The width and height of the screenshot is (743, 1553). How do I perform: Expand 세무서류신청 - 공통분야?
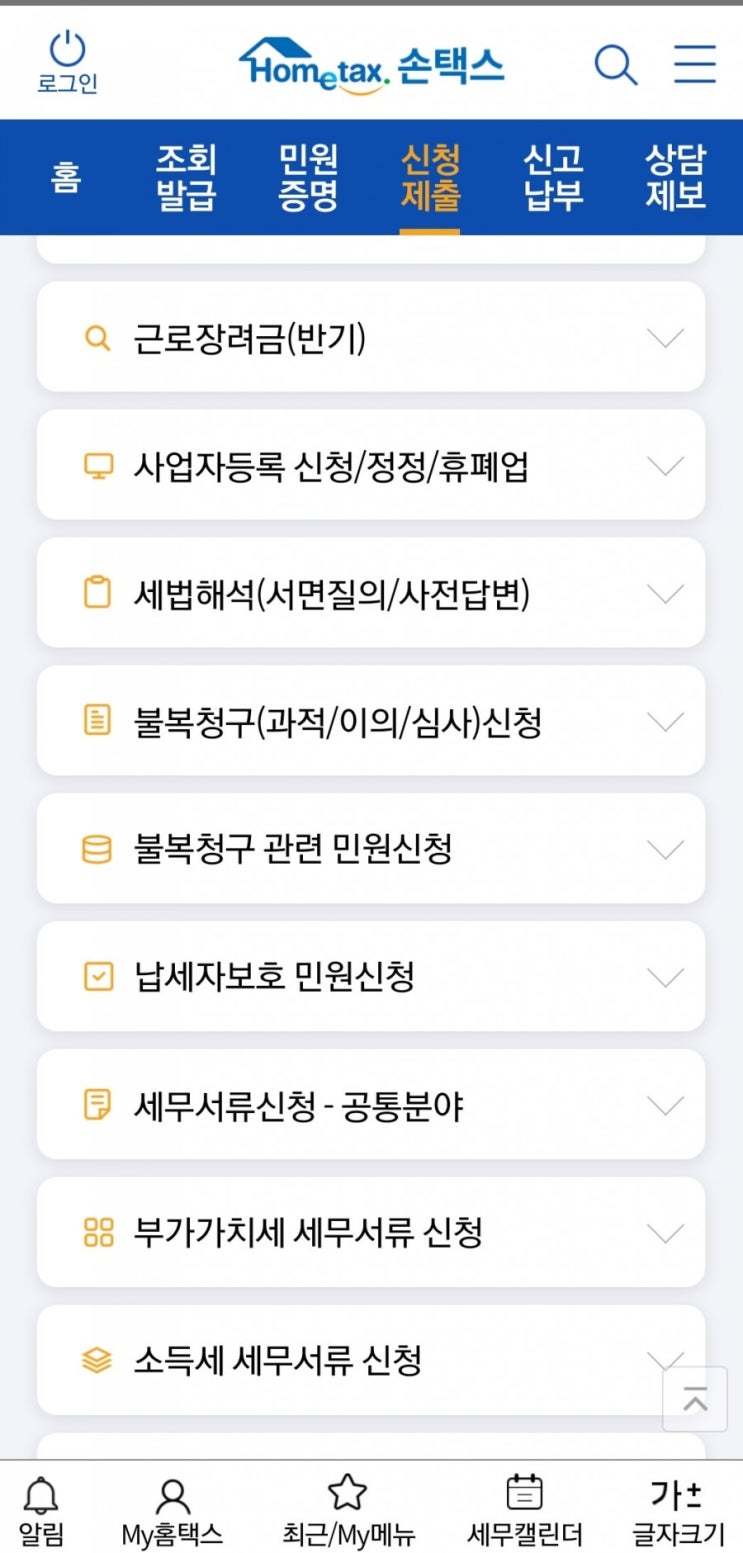[x=371, y=1105]
